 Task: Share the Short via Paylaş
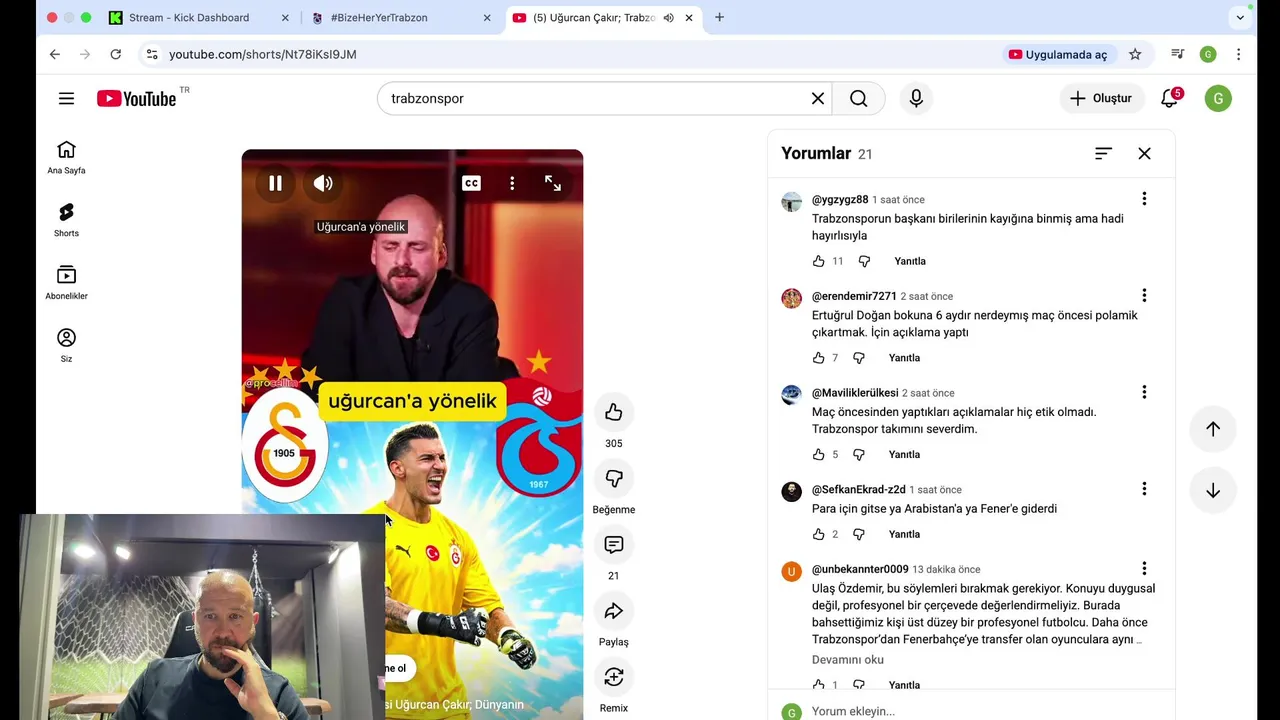click(x=614, y=611)
